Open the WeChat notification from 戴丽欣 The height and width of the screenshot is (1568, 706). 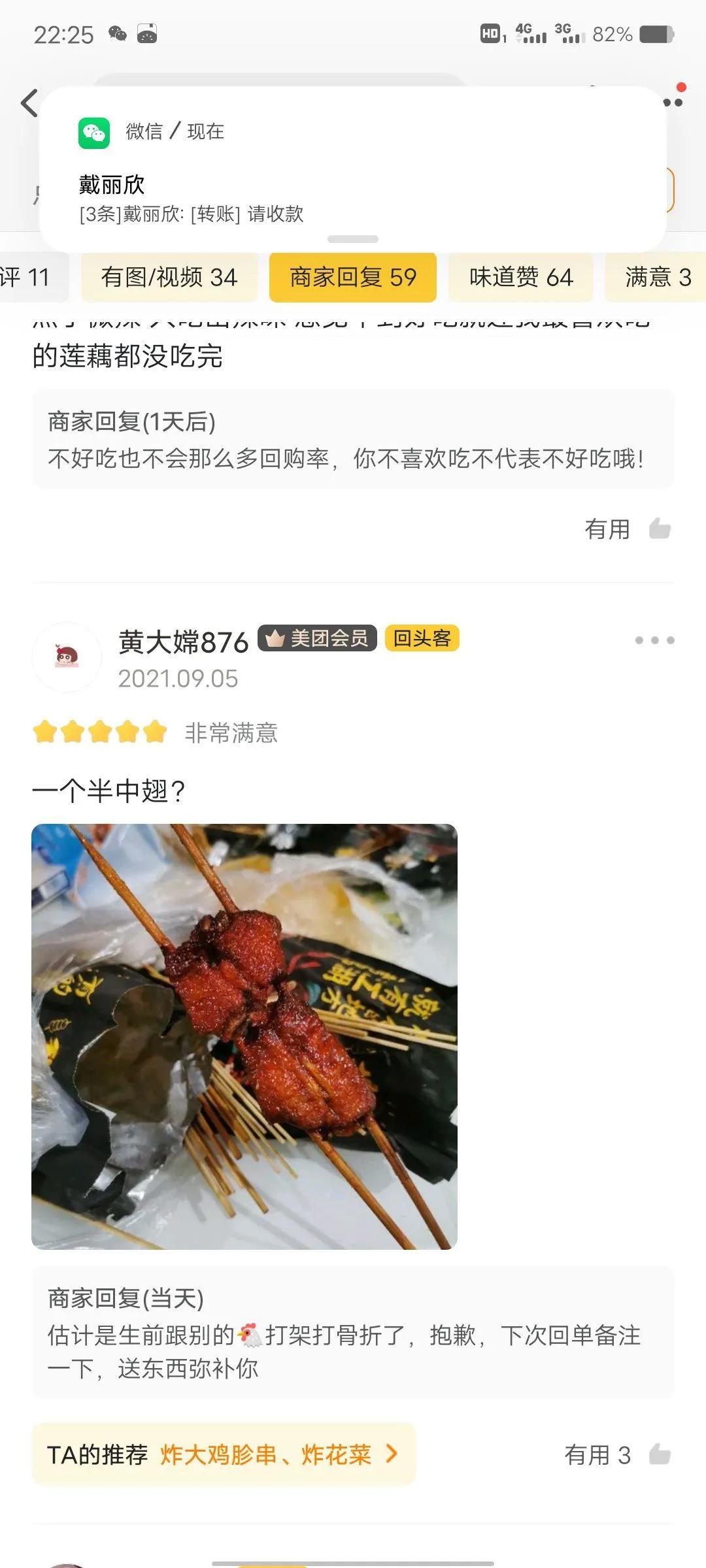(353, 170)
